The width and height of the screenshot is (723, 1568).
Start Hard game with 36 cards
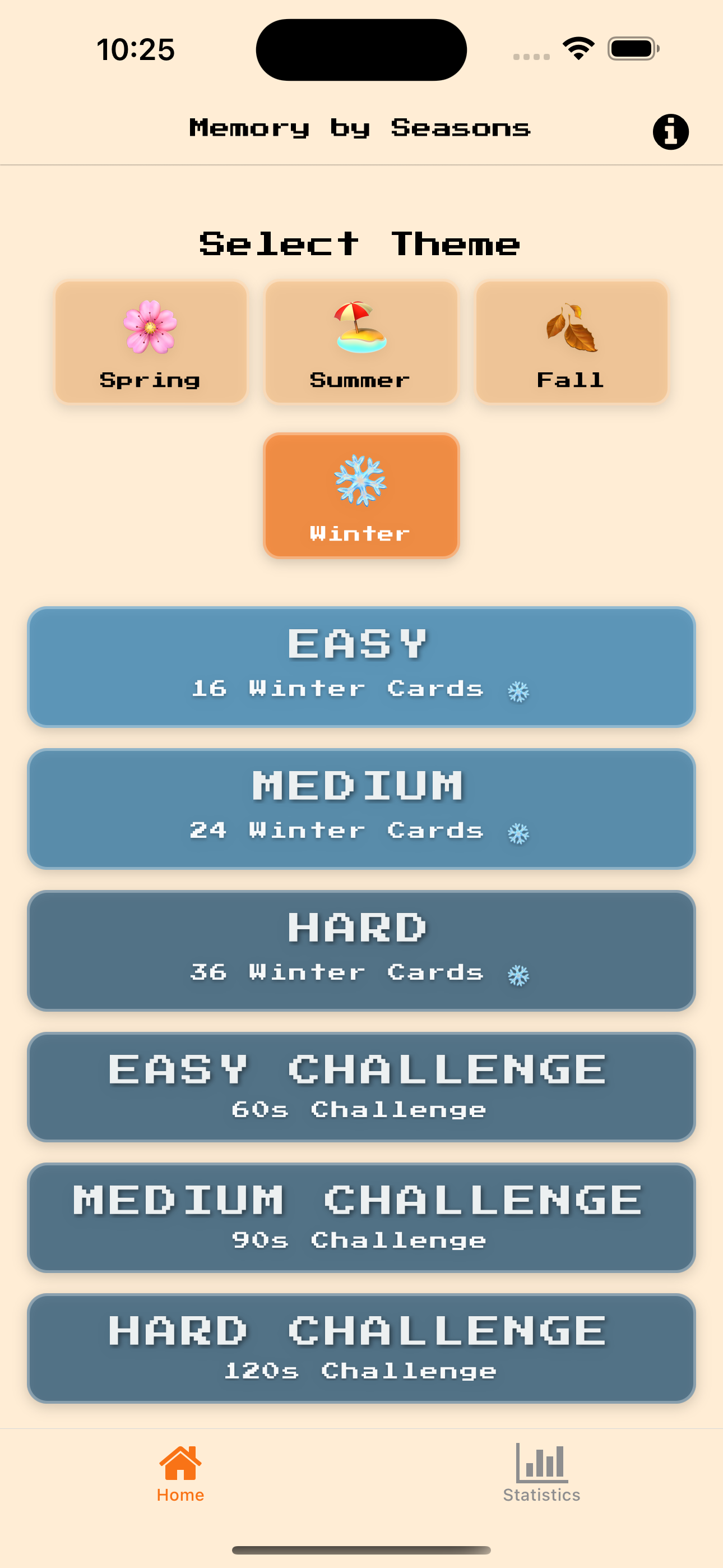[x=361, y=950]
